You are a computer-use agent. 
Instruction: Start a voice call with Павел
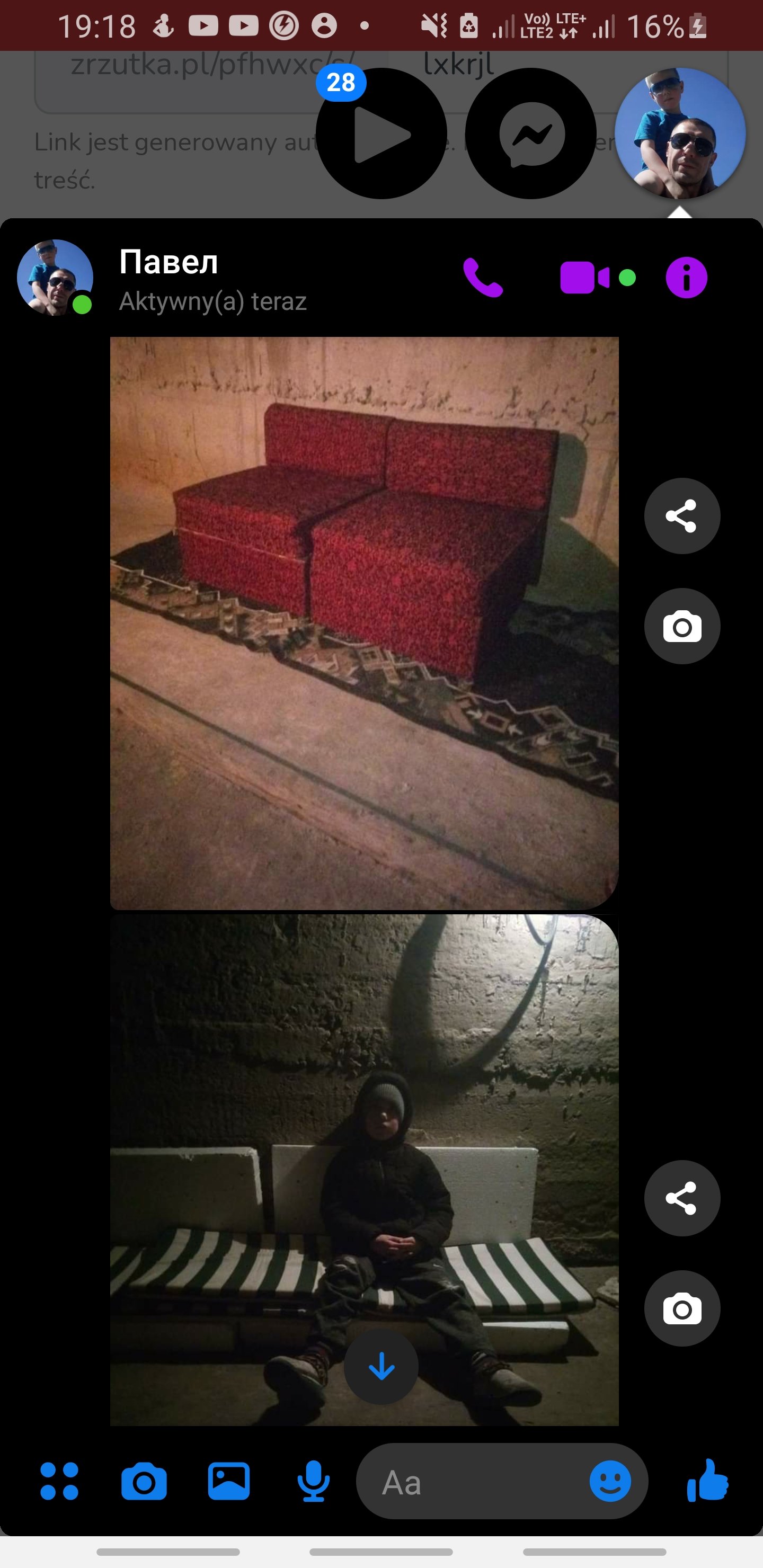(x=483, y=278)
